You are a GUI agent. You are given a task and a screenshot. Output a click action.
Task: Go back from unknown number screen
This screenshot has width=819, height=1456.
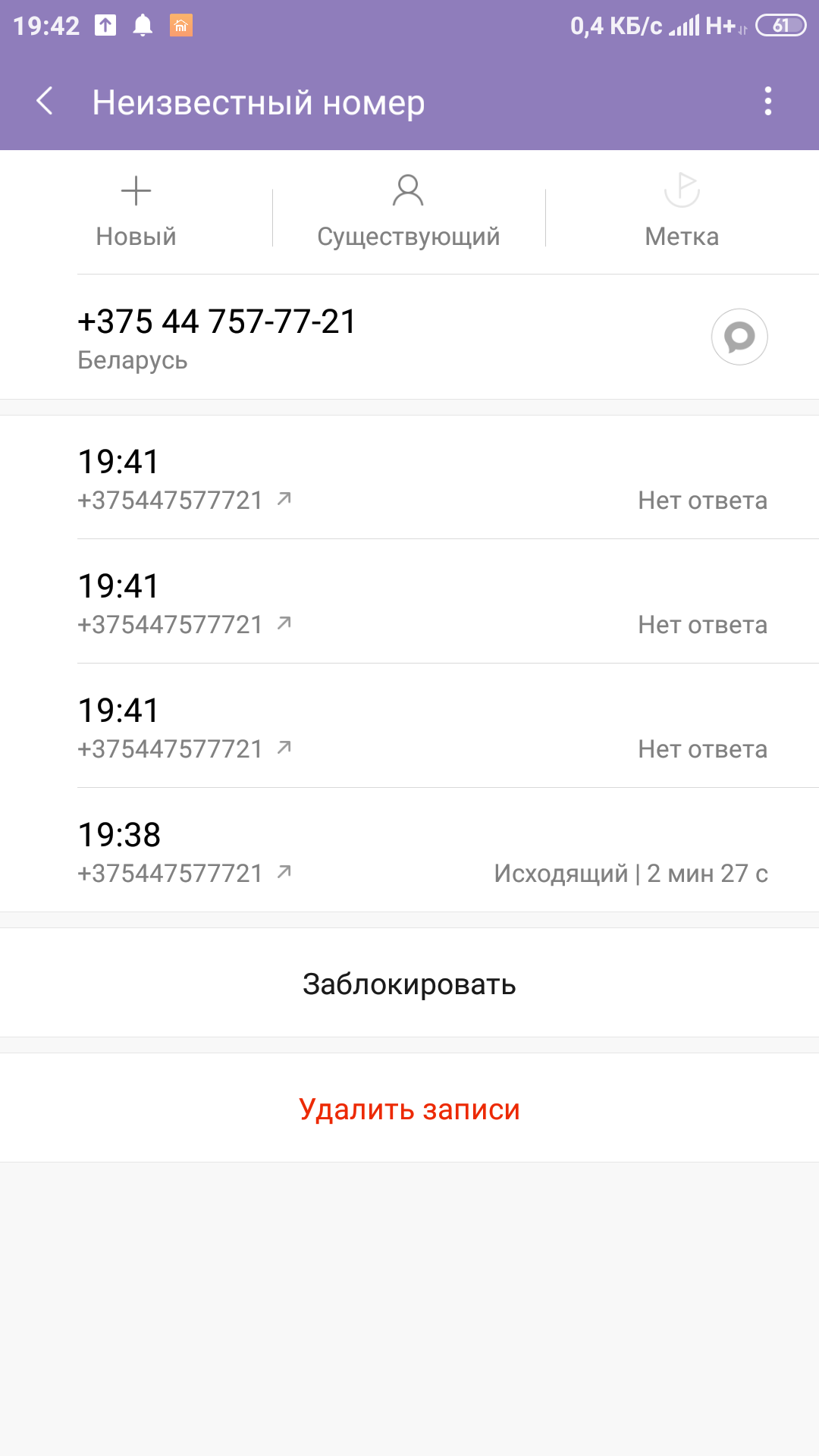45,101
